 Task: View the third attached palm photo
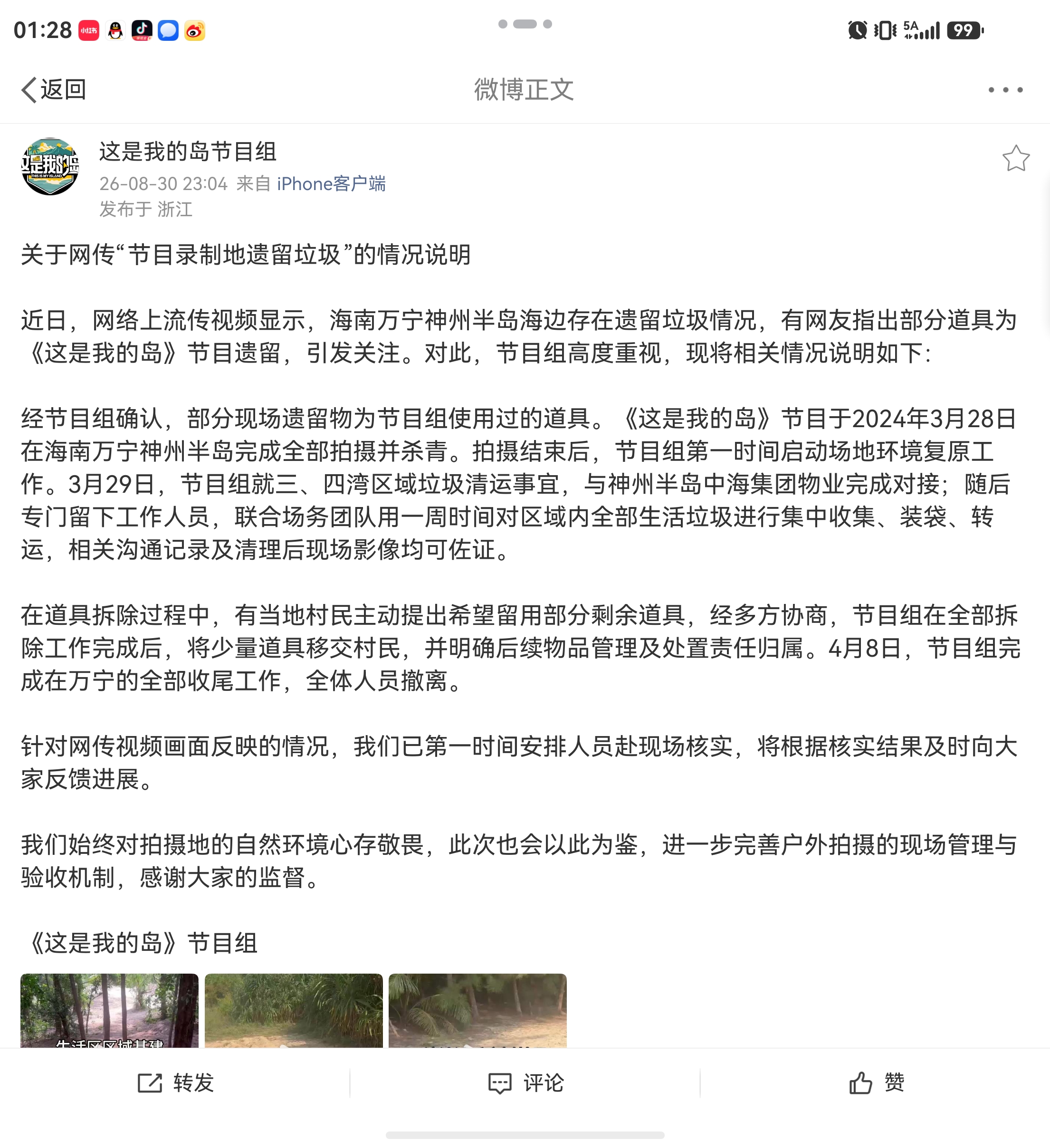(x=478, y=1011)
